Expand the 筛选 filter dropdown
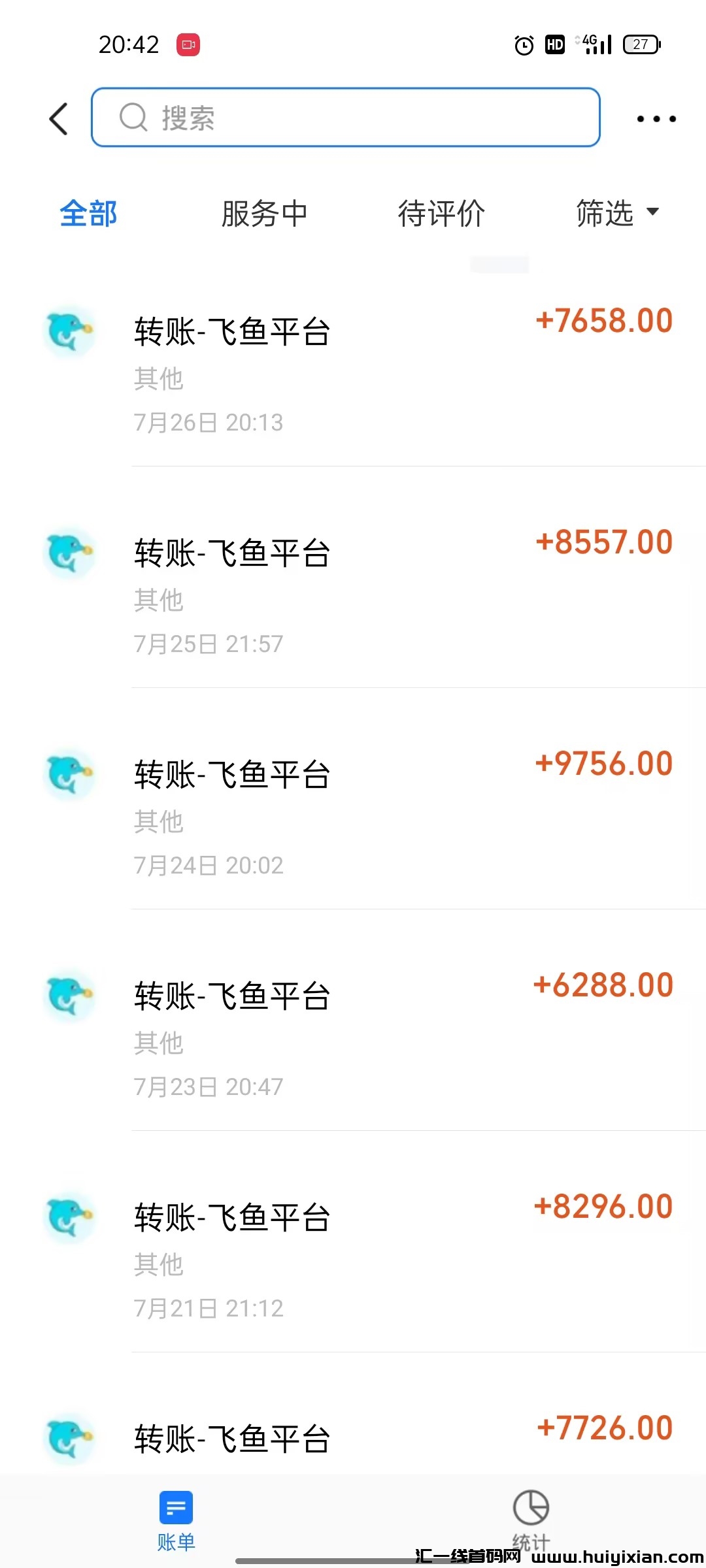706x1568 pixels. (x=617, y=214)
